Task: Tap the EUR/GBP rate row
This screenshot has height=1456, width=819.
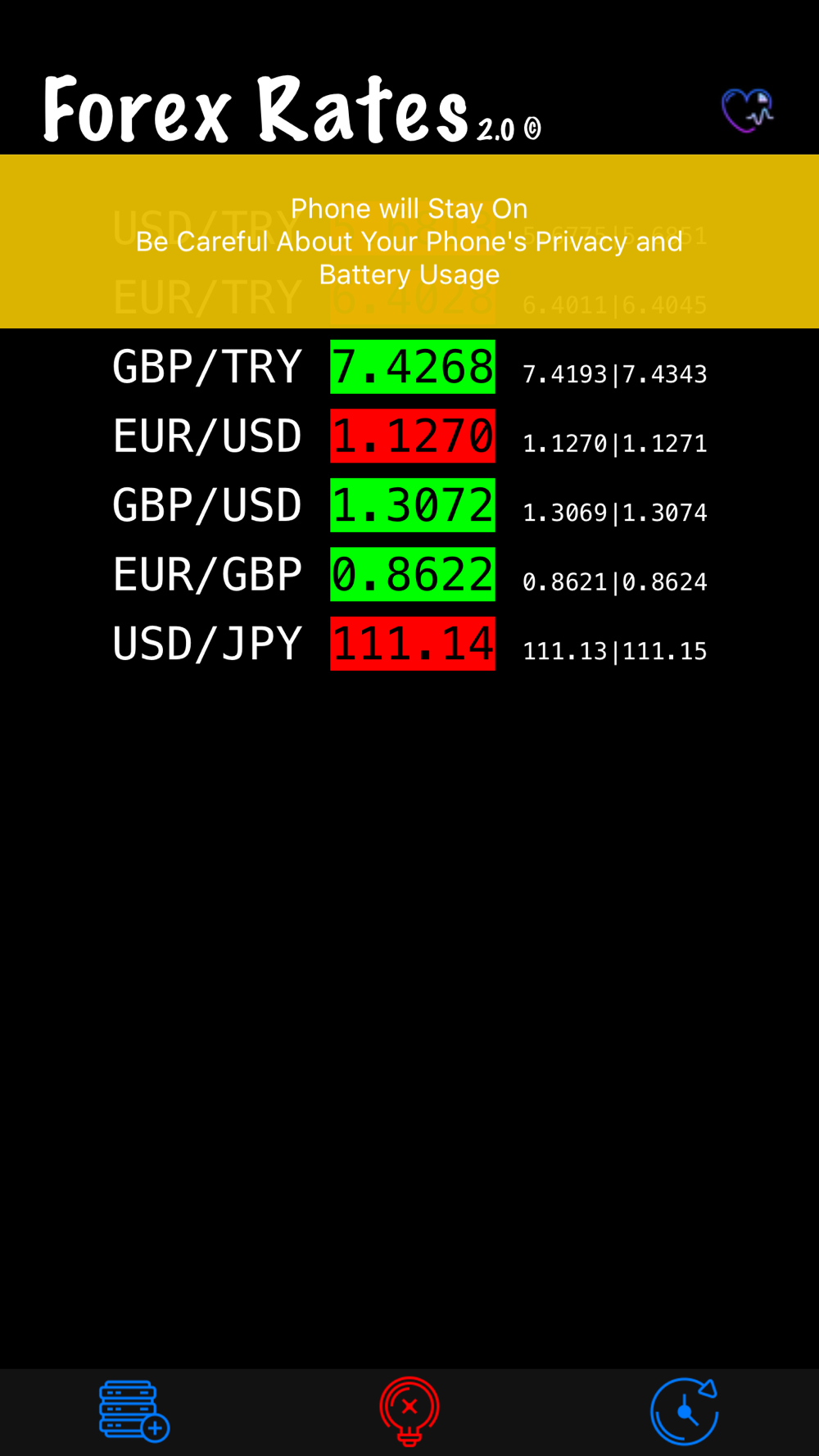Action: [x=409, y=574]
